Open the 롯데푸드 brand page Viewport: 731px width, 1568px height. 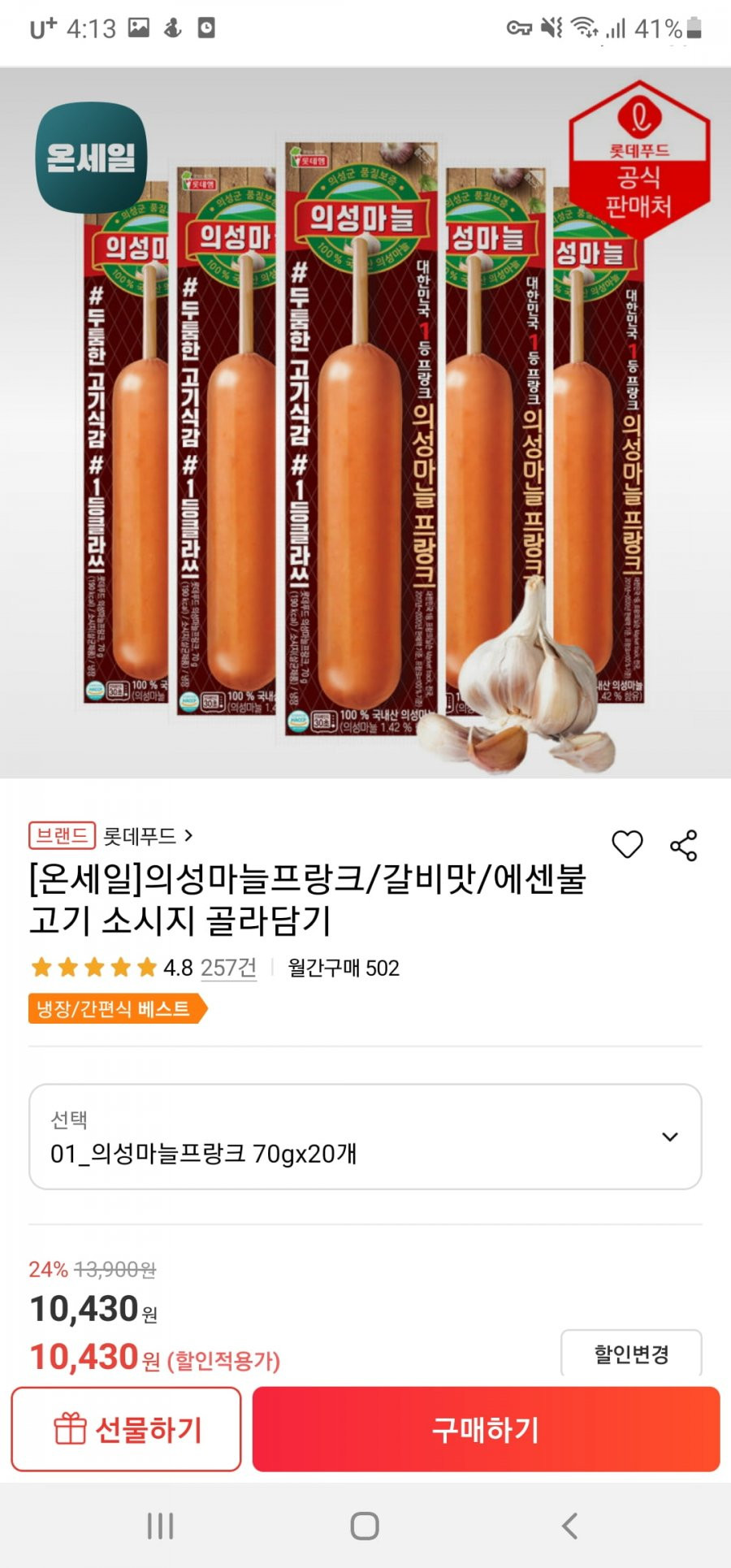pyautogui.click(x=148, y=835)
